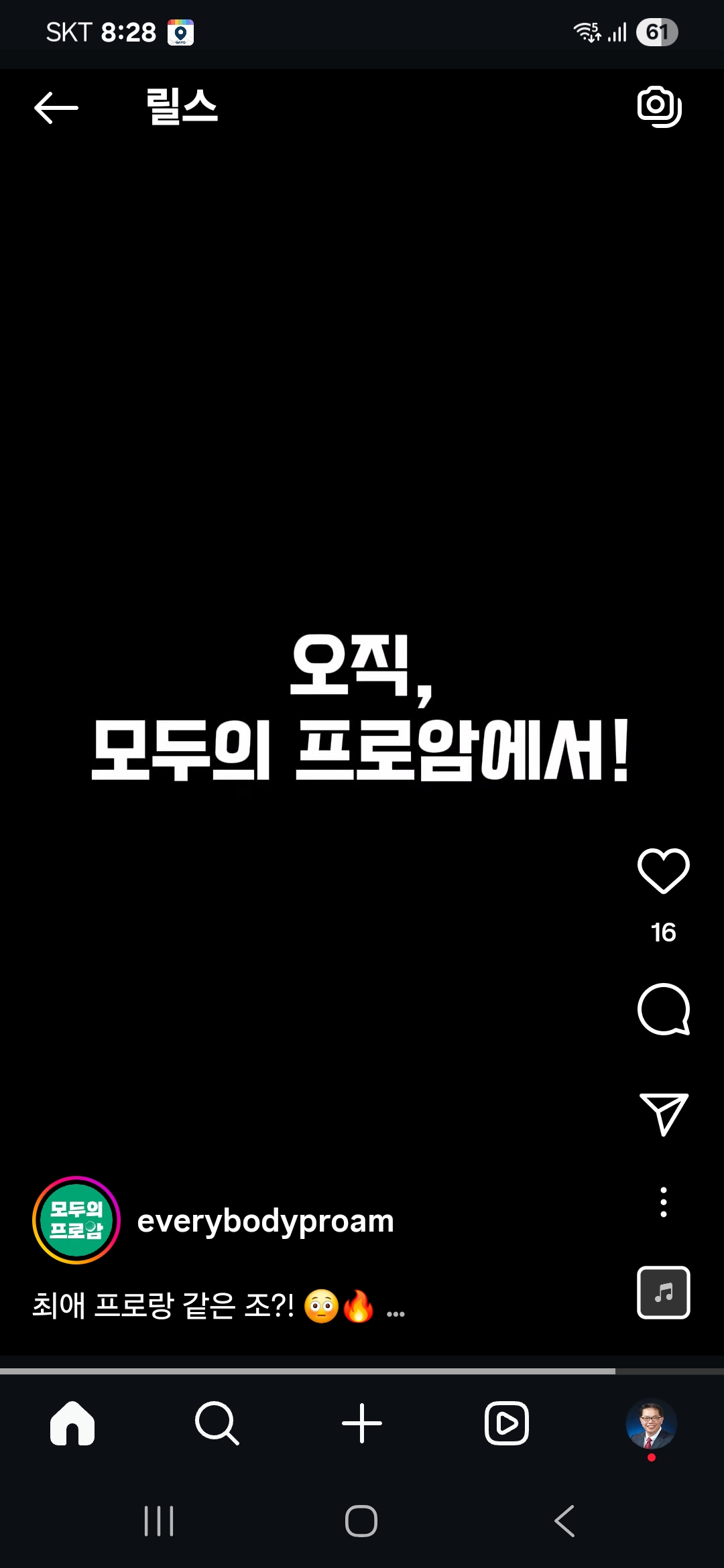Switch to the Home tab

pyautogui.click(x=72, y=1423)
